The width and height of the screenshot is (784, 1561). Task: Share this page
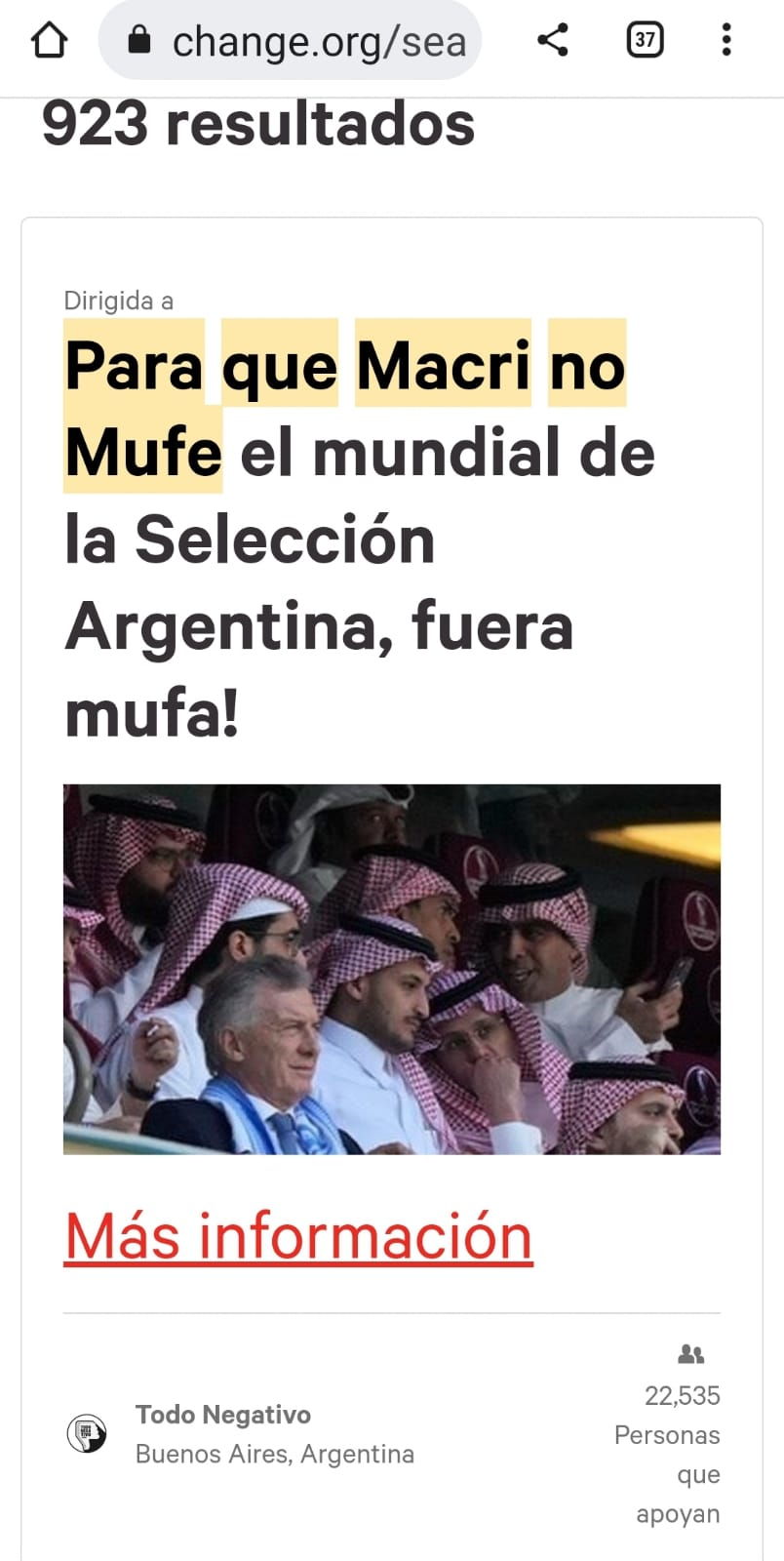click(553, 40)
